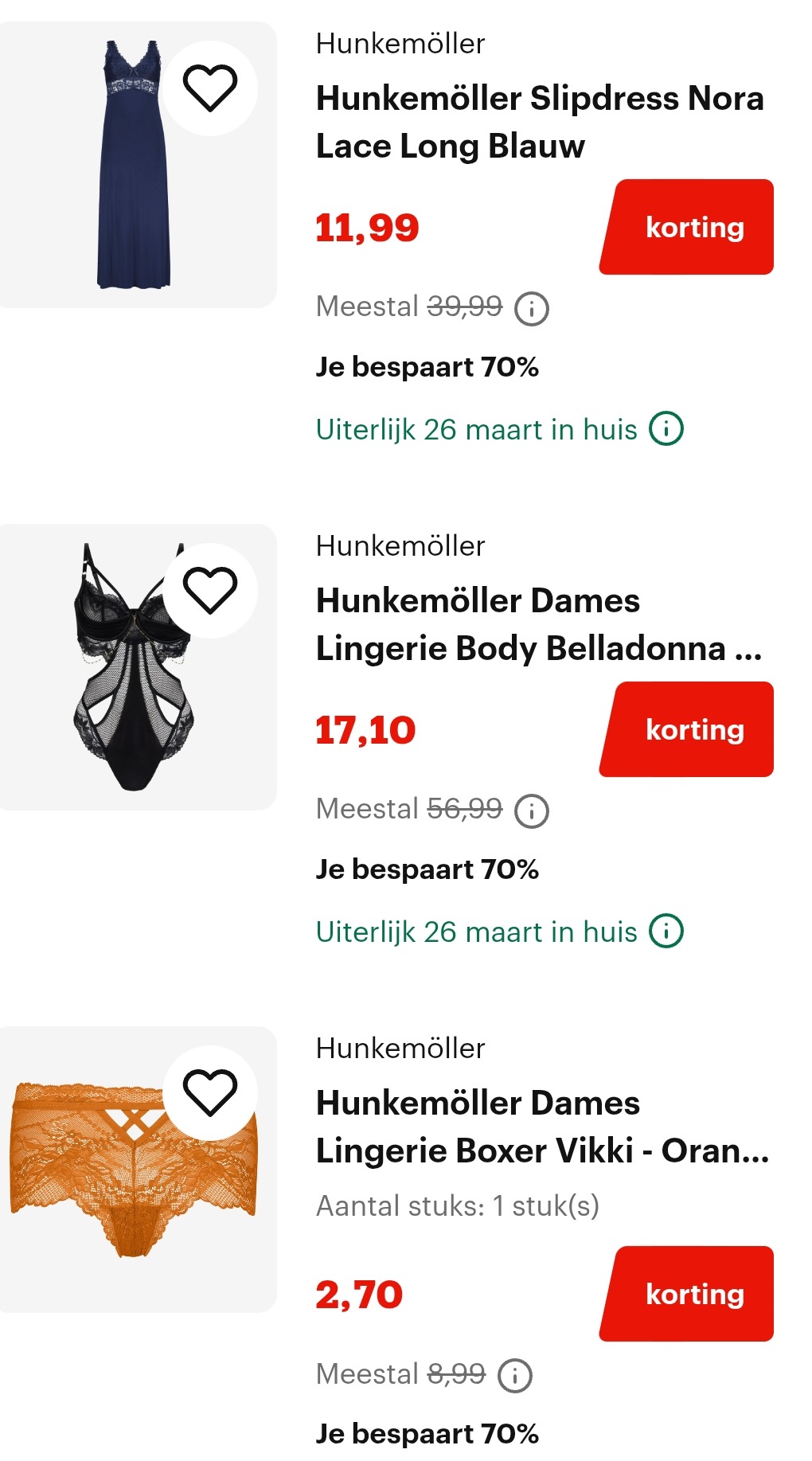Show delivery info for the Slipdress Nora
Image resolution: width=812 pixels, height=1461 pixels.
[666, 429]
